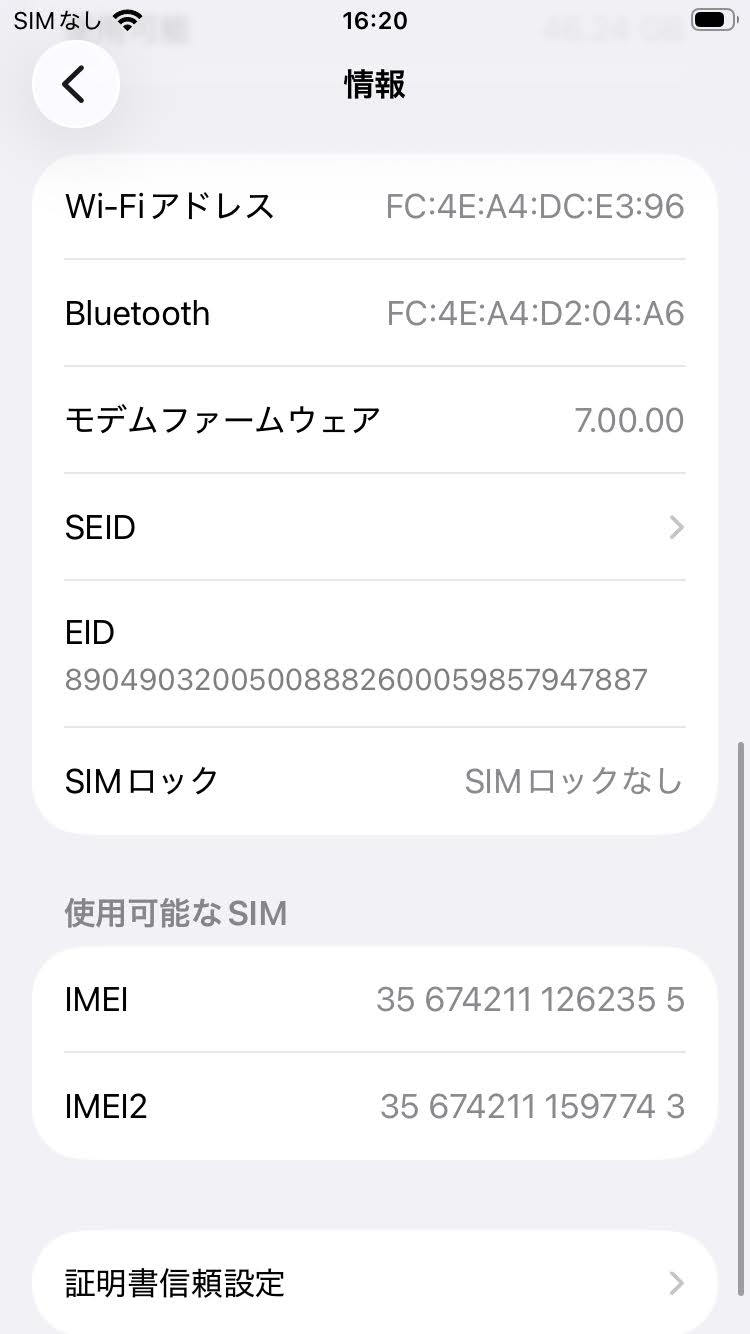
Task: Select the モデムファームウェア row
Action: tap(375, 420)
